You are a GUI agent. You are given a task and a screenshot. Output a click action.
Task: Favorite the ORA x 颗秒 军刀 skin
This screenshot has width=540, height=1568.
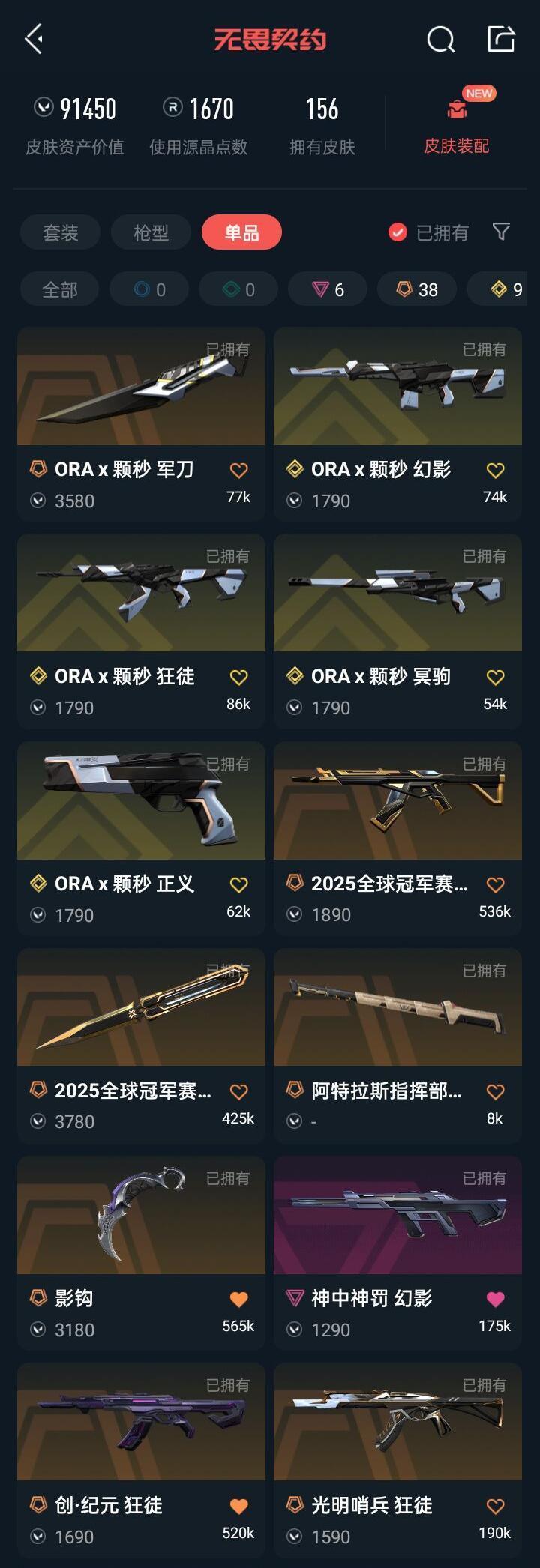239,470
